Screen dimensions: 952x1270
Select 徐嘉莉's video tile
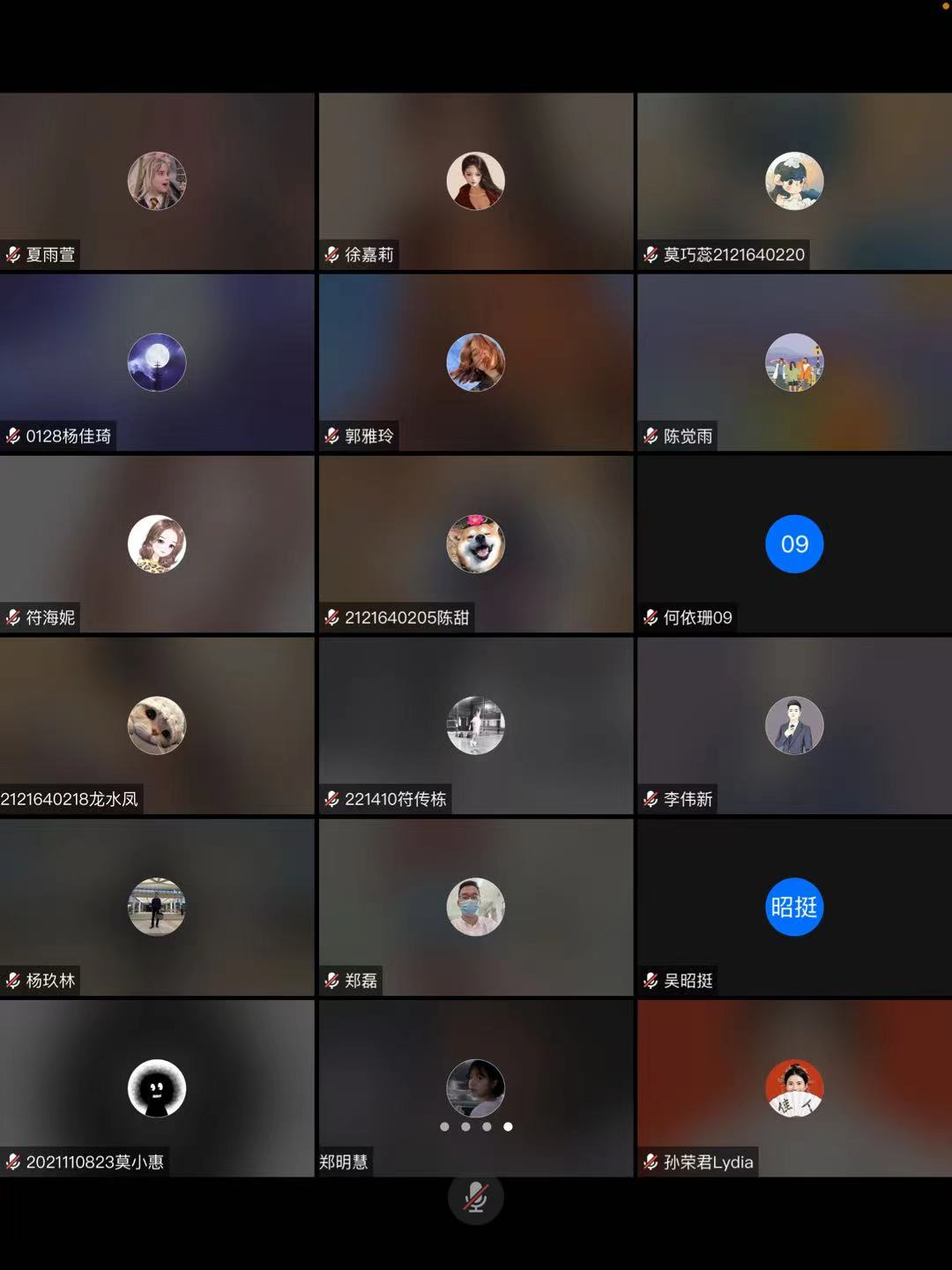(476, 182)
